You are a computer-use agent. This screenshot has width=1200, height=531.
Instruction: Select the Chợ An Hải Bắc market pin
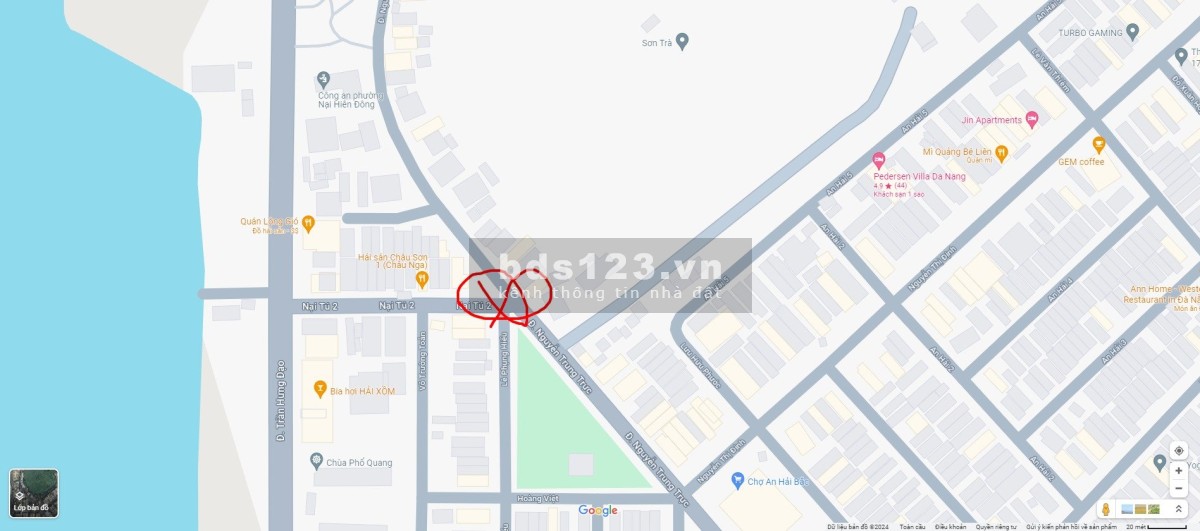[738, 481]
